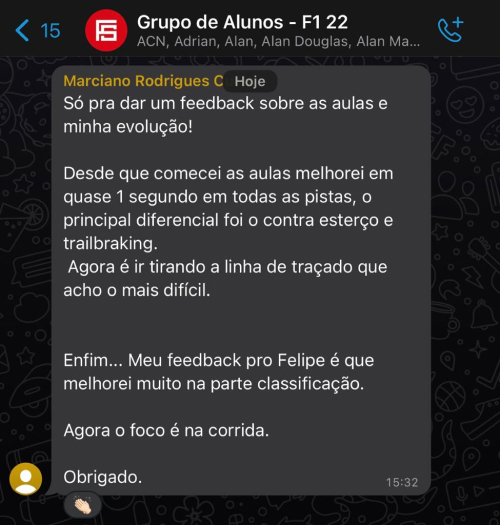View the clapping hands reaction
500x525 pixels.
click(82, 505)
